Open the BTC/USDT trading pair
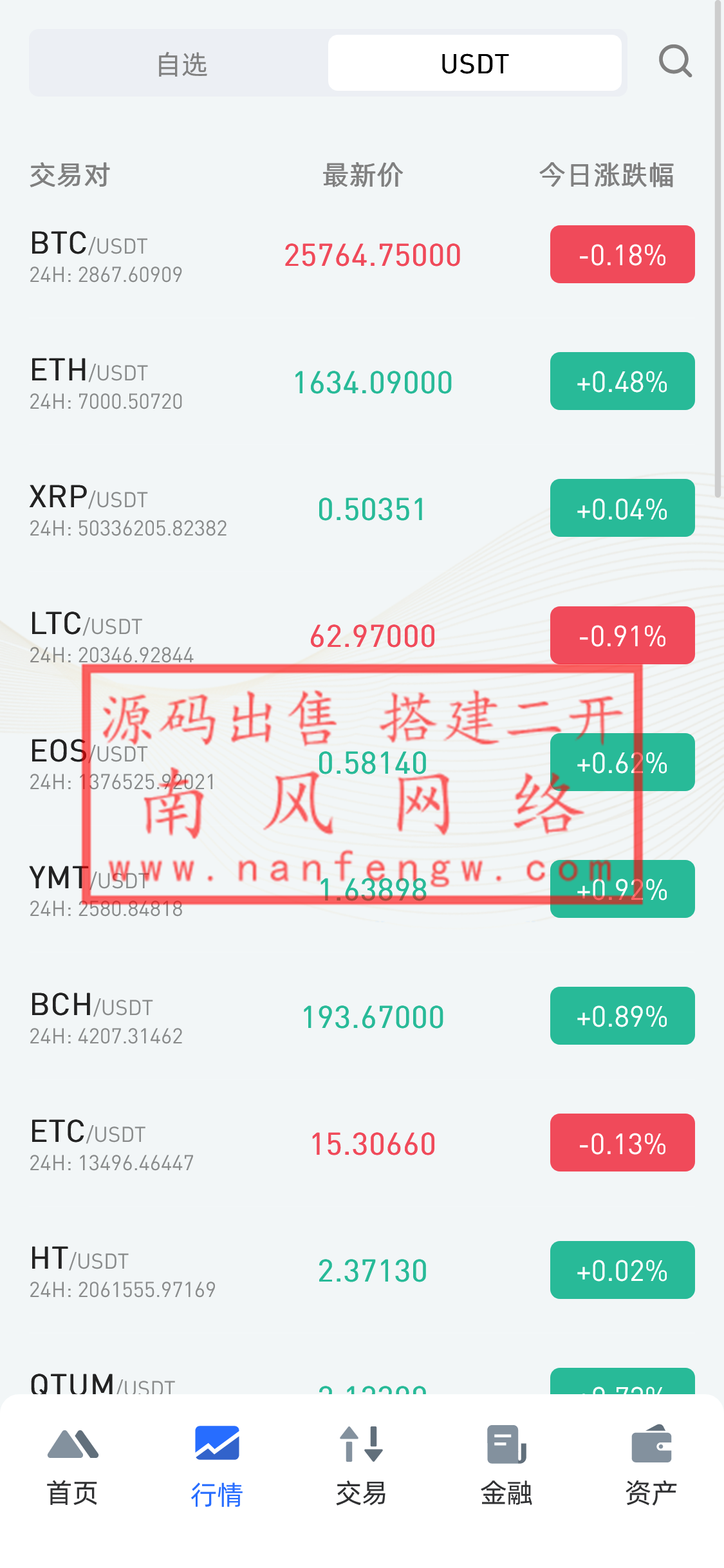 click(362, 256)
